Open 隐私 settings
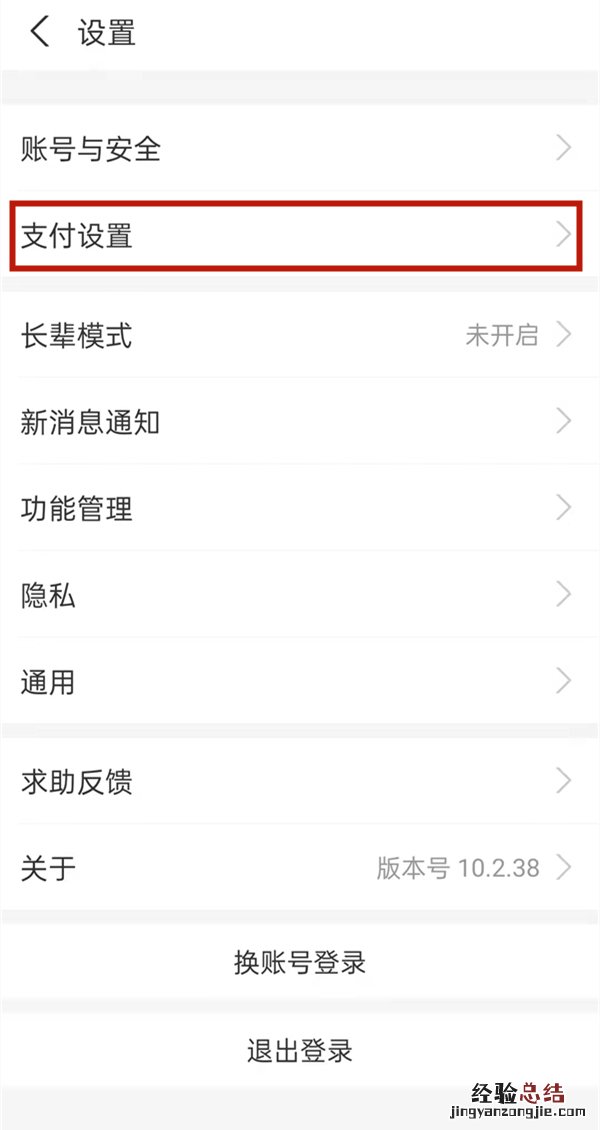The width and height of the screenshot is (600, 1130). (300, 596)
